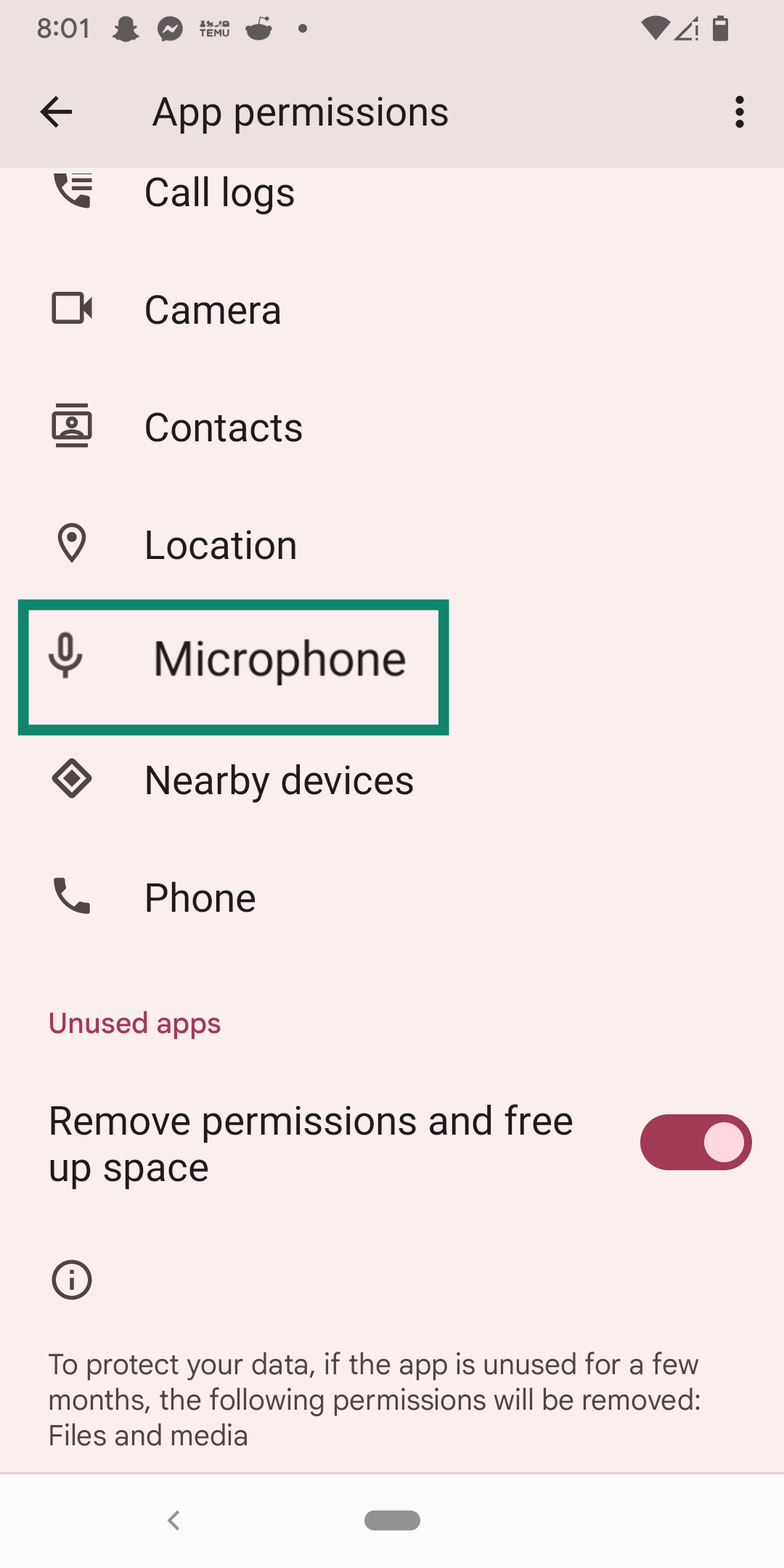Tap the battery indicator
Screen dimensions: 784x1568
pyautogui.click(x=719, y=28)
